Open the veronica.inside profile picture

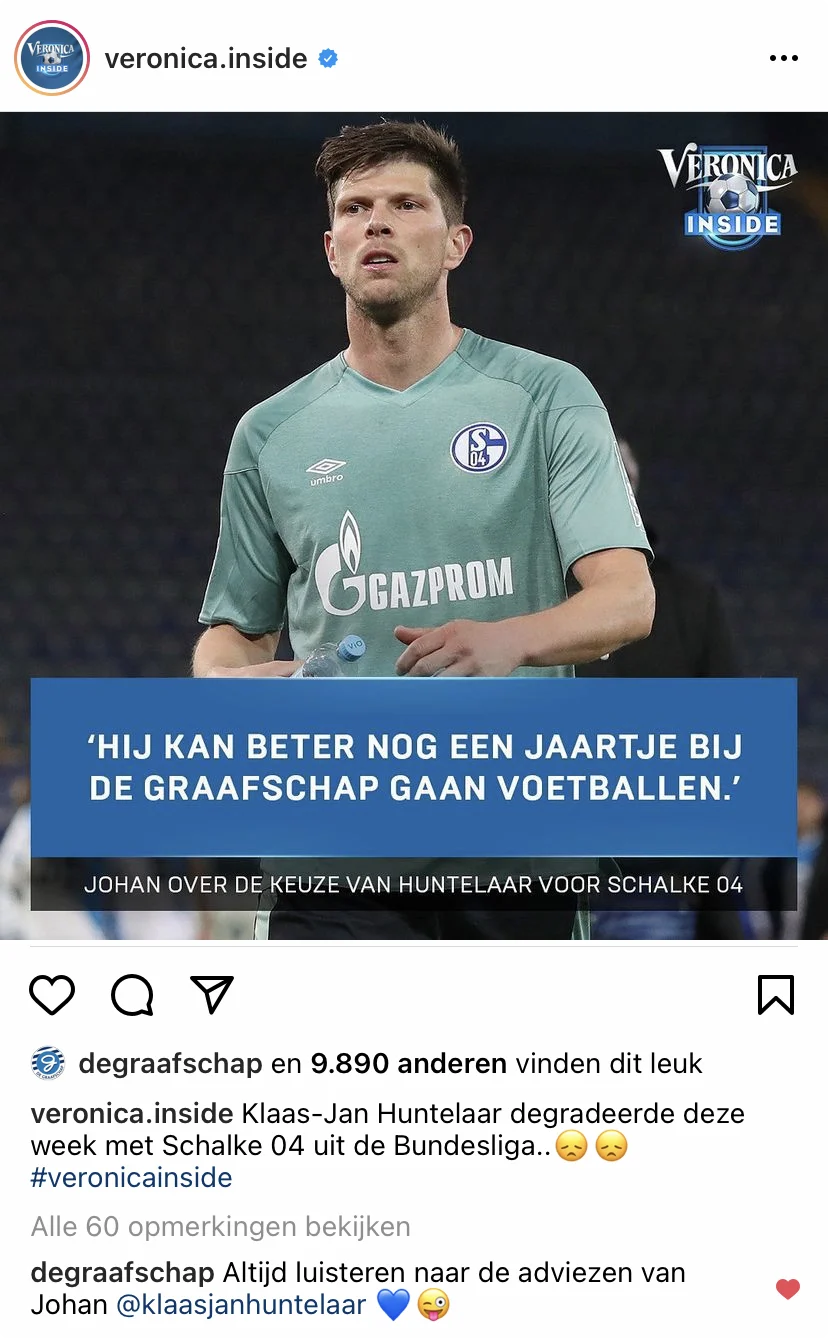tap(52, 58)
